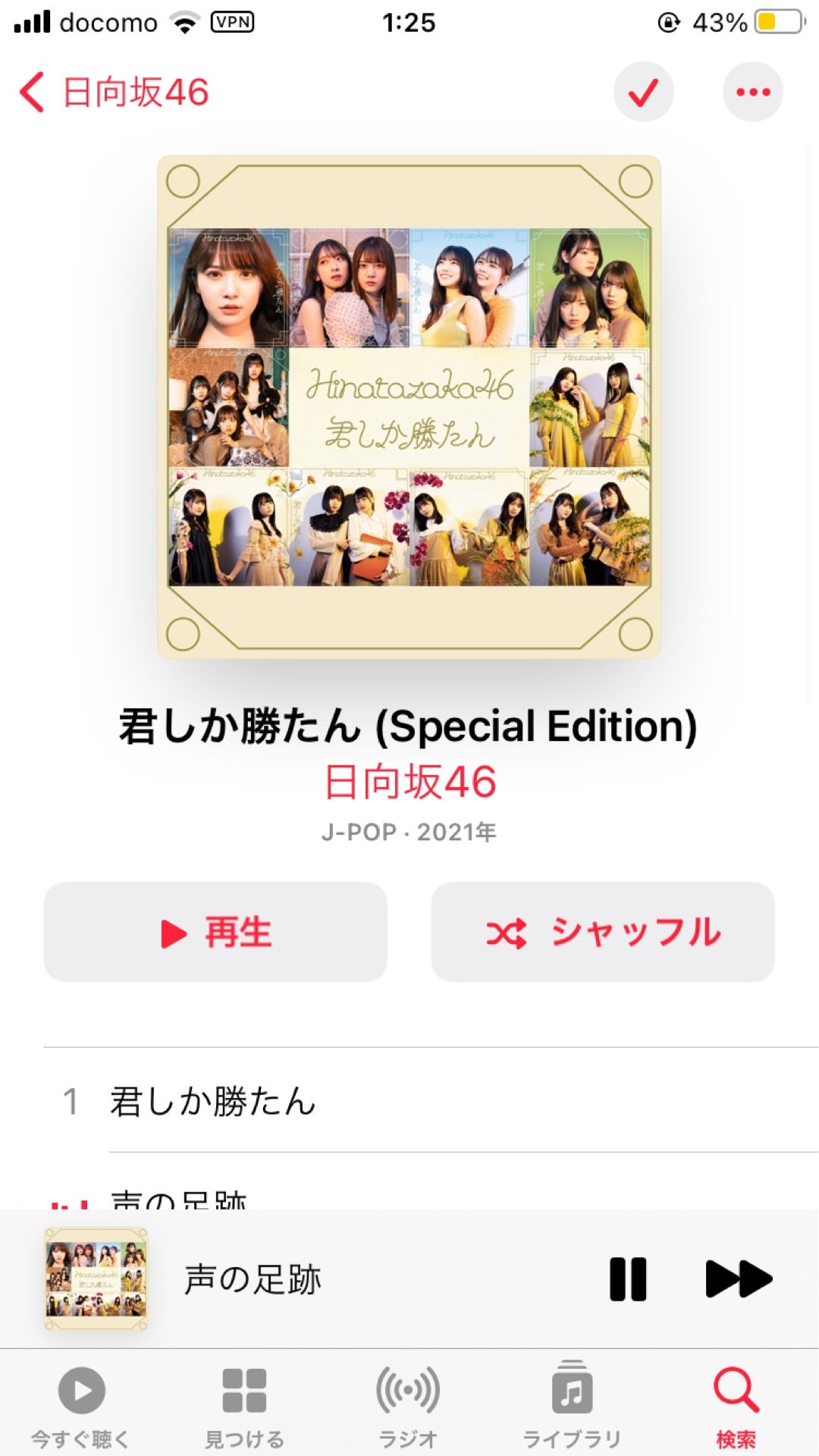Tap the red checkmark added button
The image size is (819, 1456).
point(643,93)
